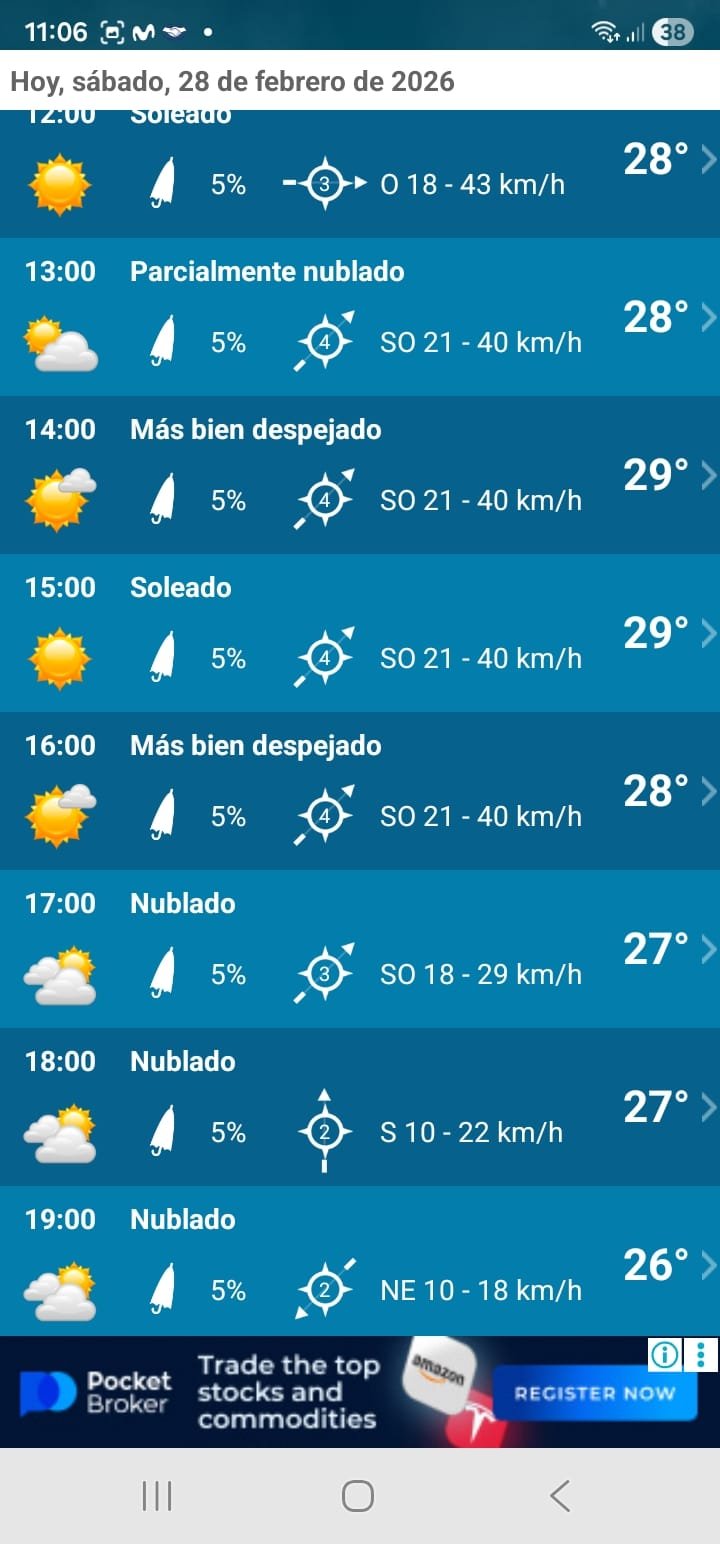Open the 17:00 Nublado forecast row
Image resolution: width=720 pixels, height=1544 pixels.
(360, 949)
